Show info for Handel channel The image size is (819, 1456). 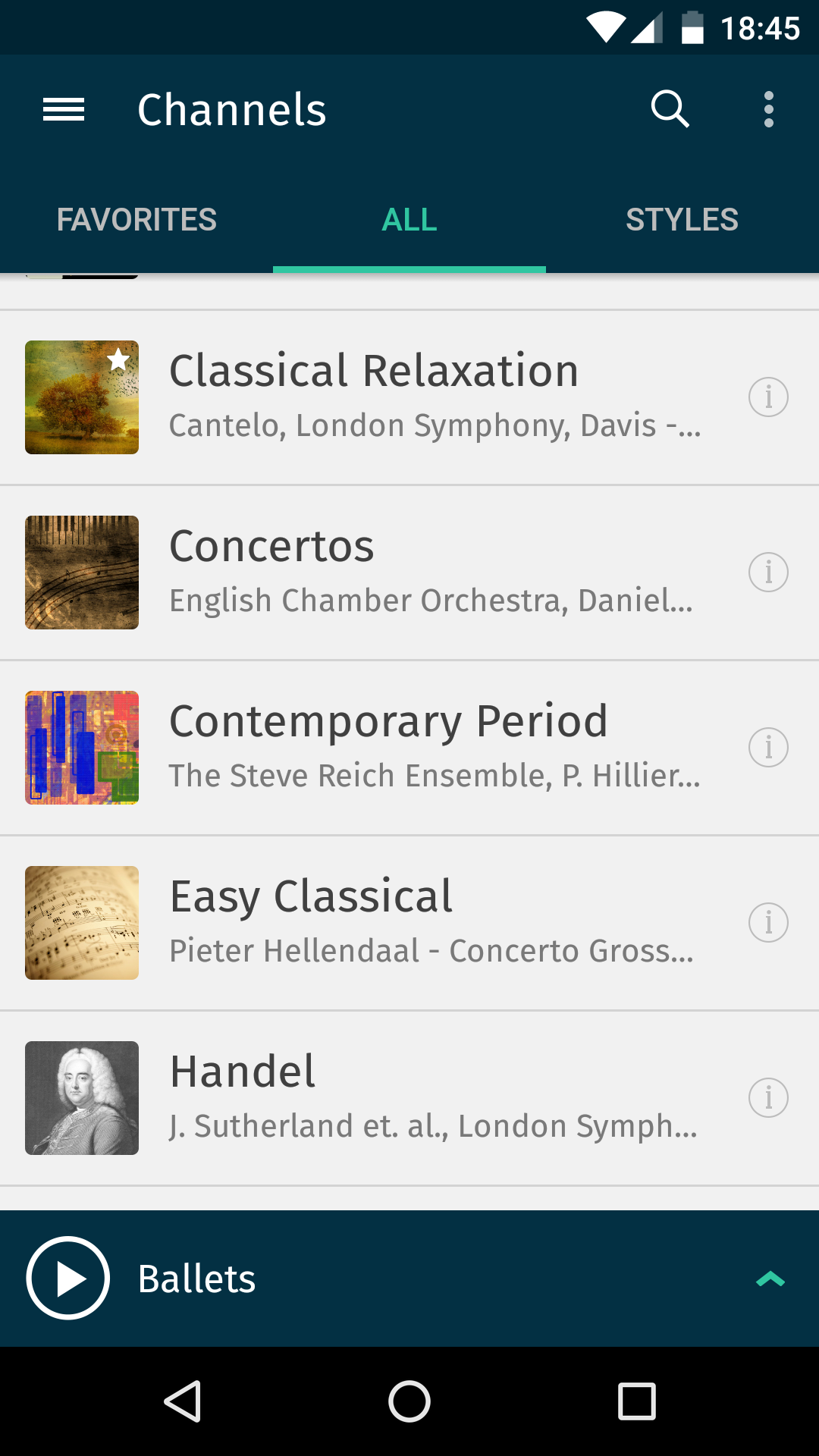click(768, 1098)
